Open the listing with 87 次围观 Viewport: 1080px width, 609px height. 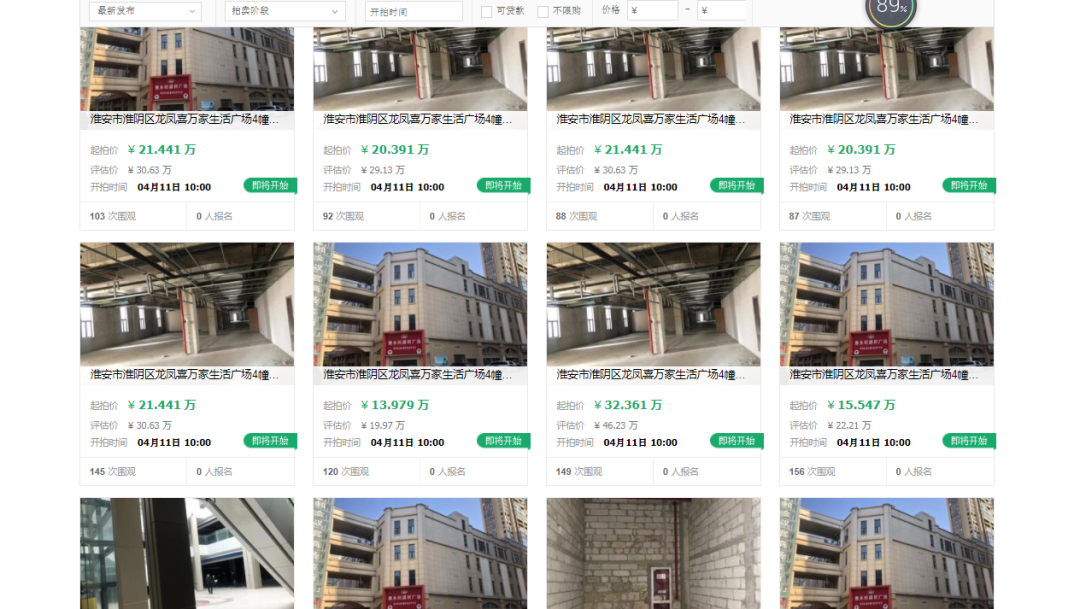point(886,119)
